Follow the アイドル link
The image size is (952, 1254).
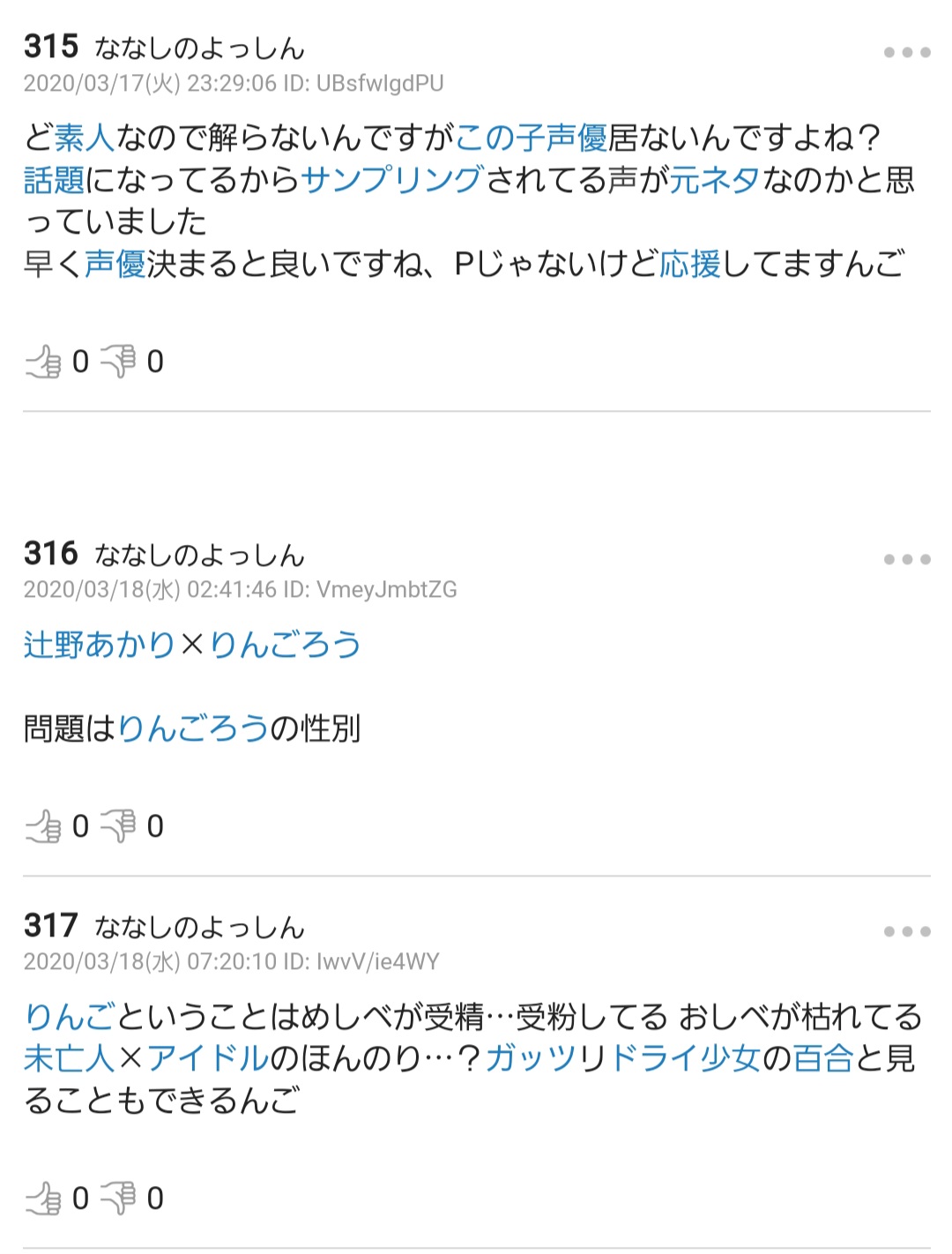(207, 1058)
